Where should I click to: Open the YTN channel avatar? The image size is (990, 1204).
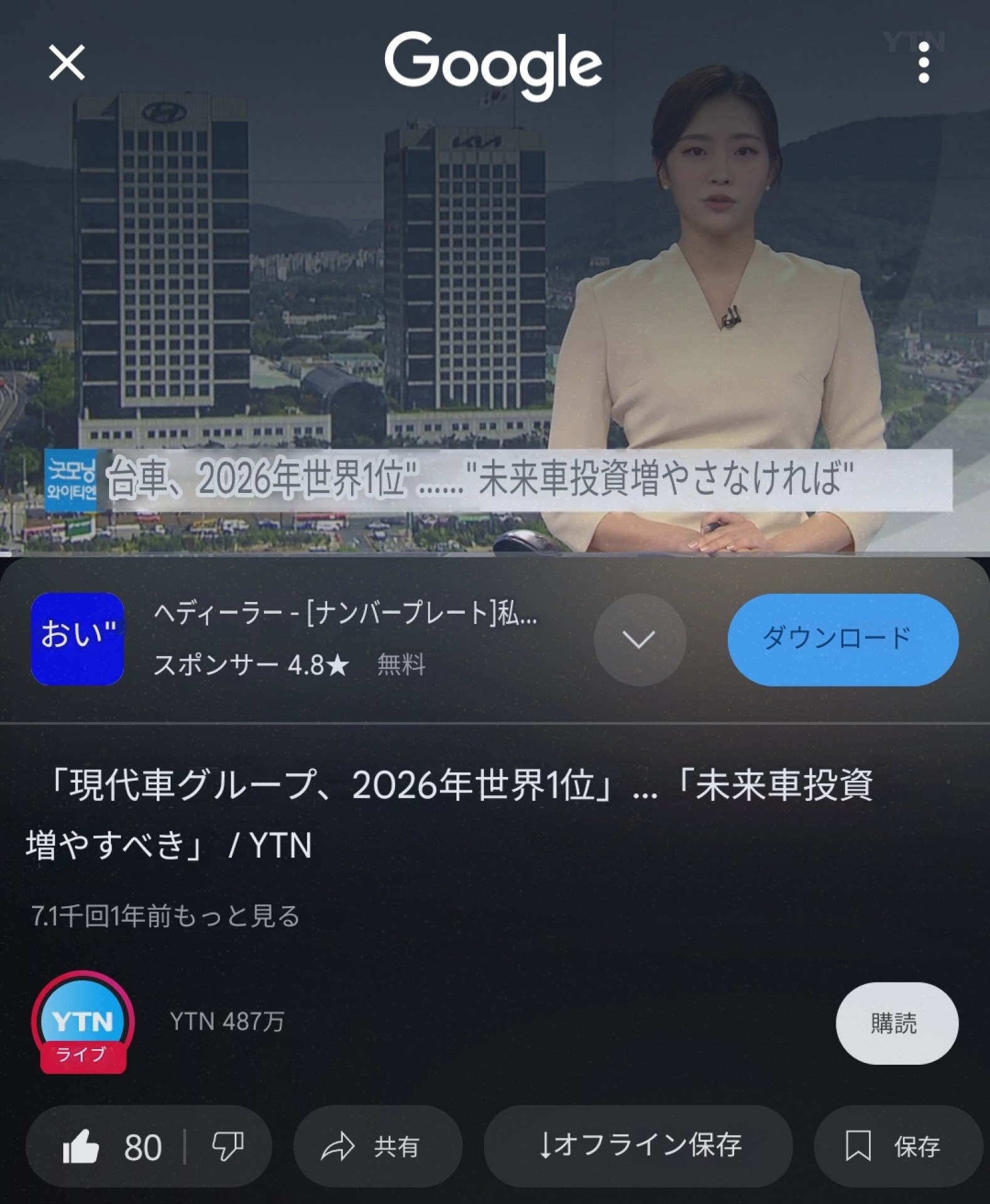[x=82, y=1022]
